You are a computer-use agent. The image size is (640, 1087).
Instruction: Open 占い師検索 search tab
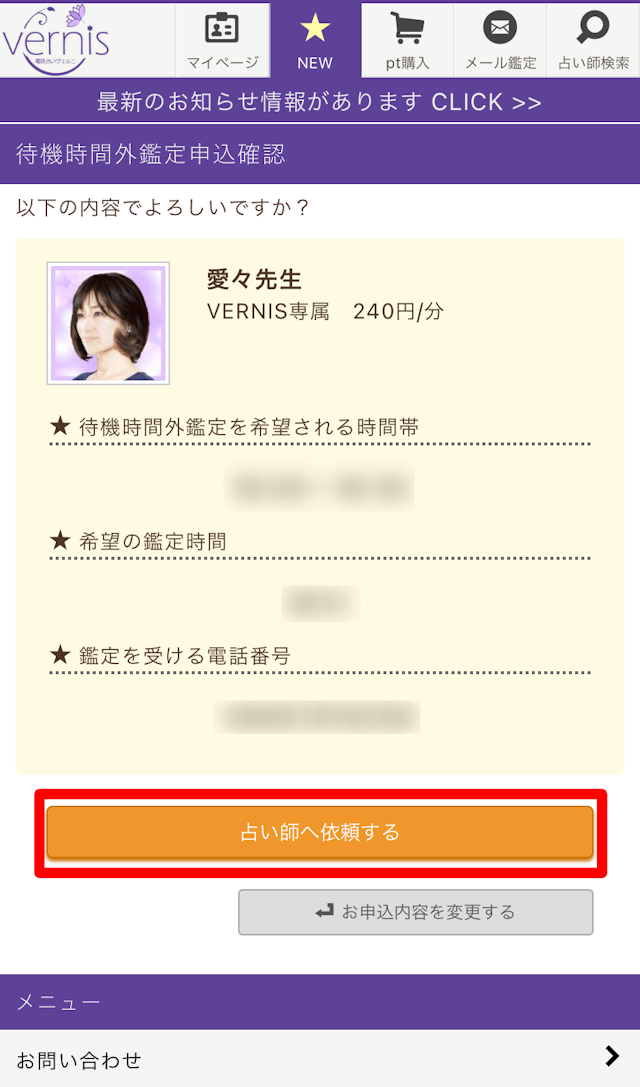(593, 40)
